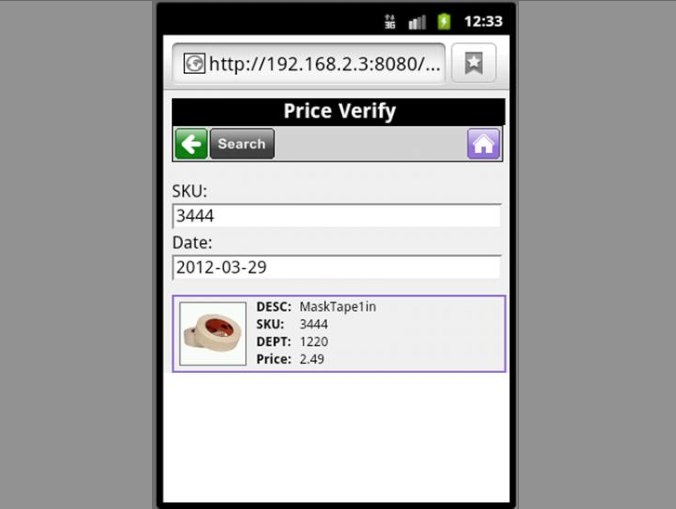Tap the browser URL address bar
676x509 pixels.
pos(310,64)
